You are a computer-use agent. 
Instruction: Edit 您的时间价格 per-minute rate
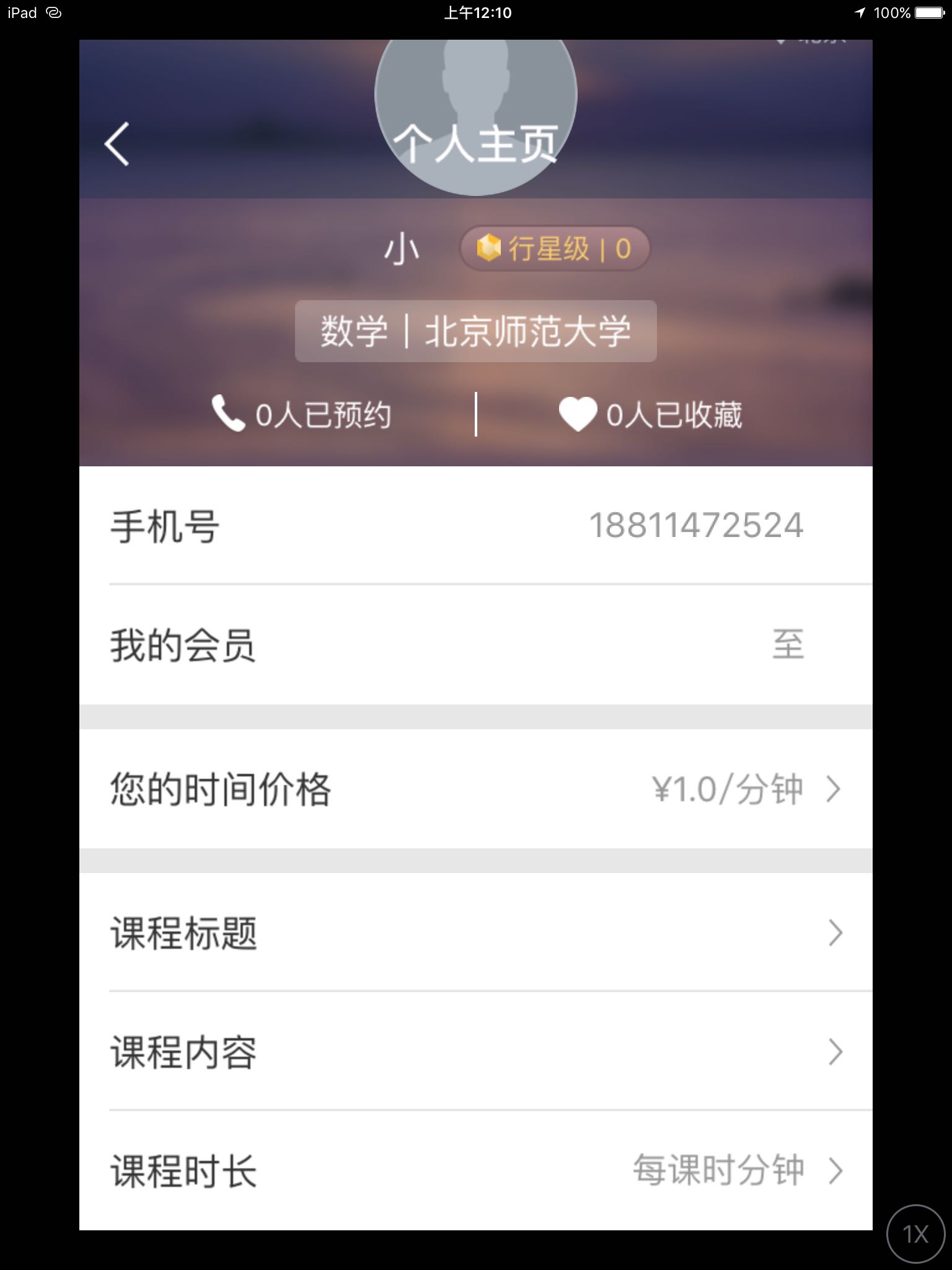pyautogui.click(x=475, y=789)
